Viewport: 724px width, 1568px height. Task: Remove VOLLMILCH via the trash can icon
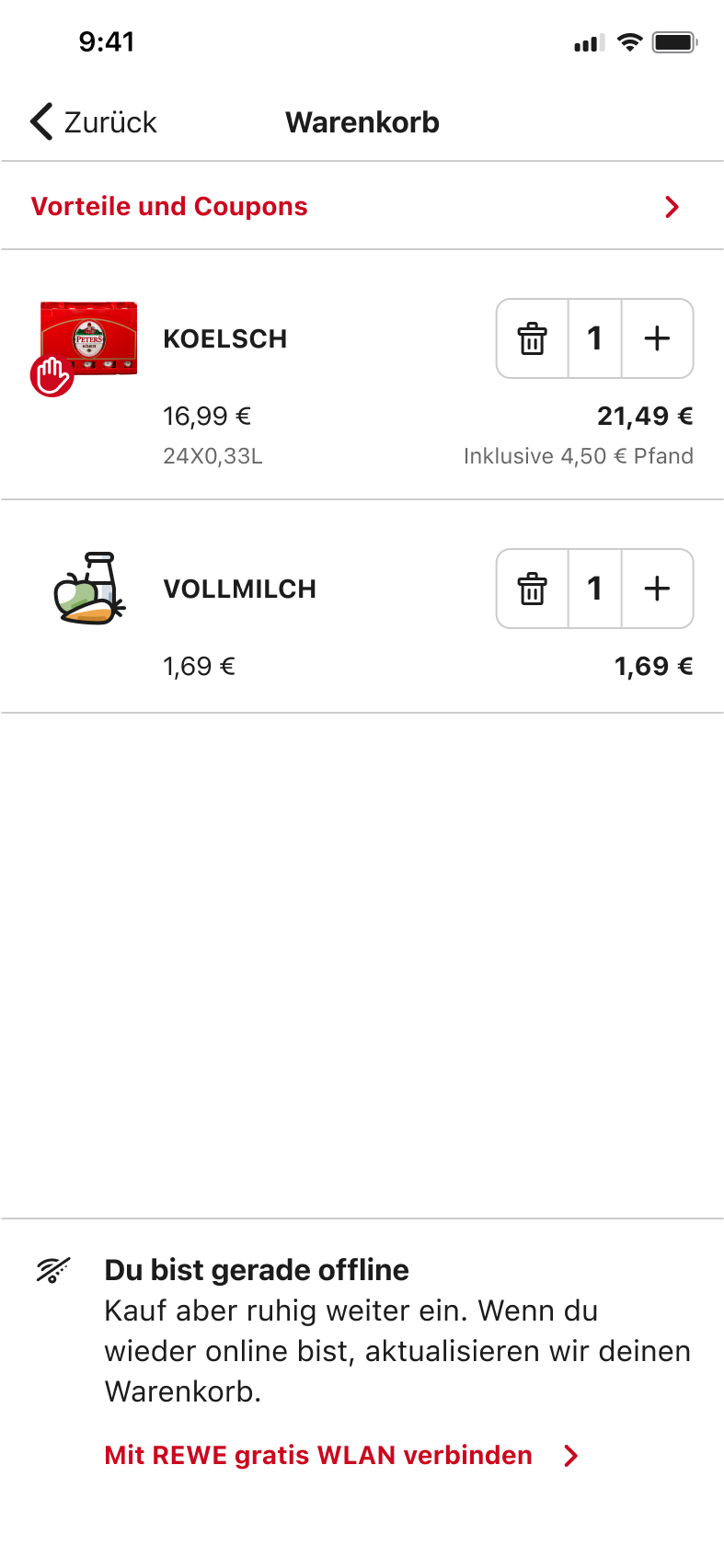coord(532,589)
